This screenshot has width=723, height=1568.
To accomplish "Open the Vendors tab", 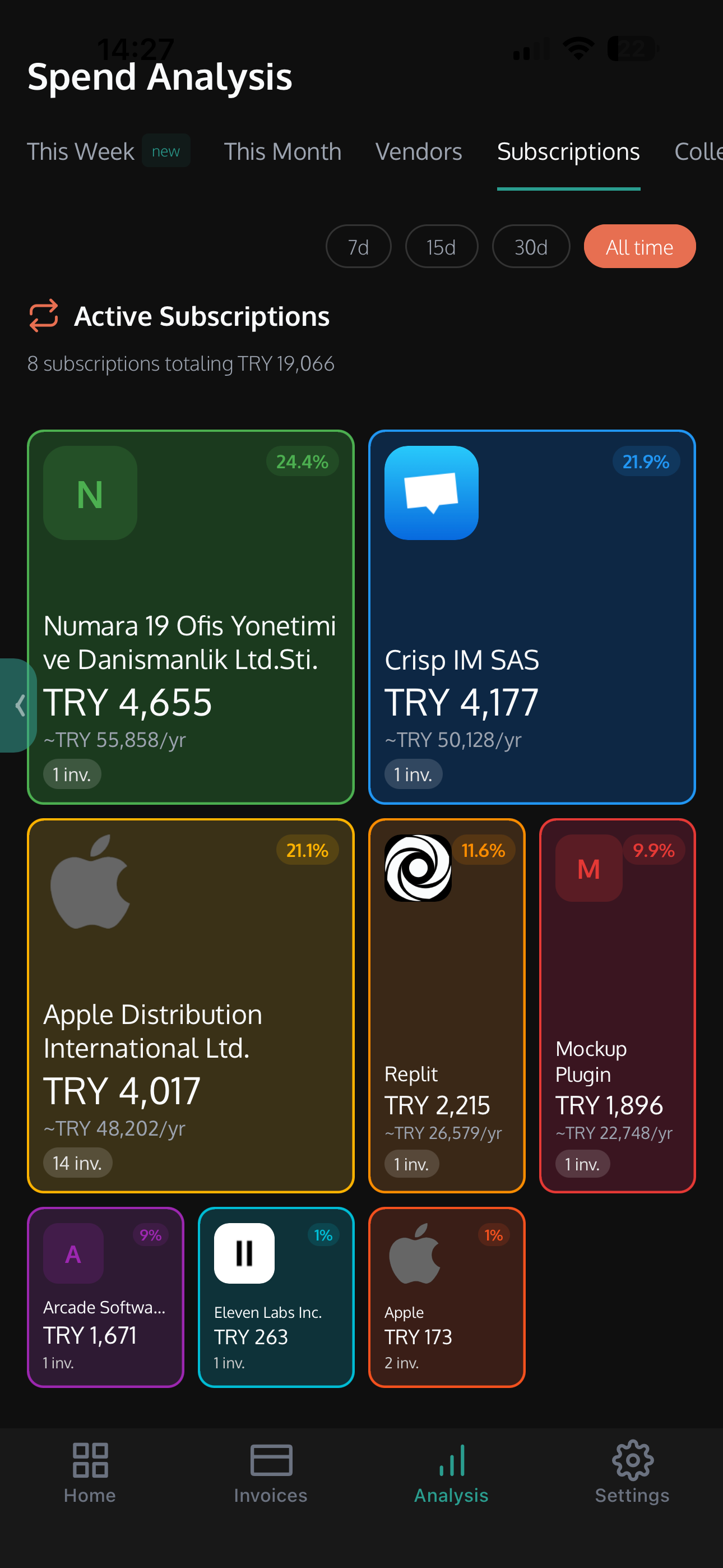I will [418, 151].
